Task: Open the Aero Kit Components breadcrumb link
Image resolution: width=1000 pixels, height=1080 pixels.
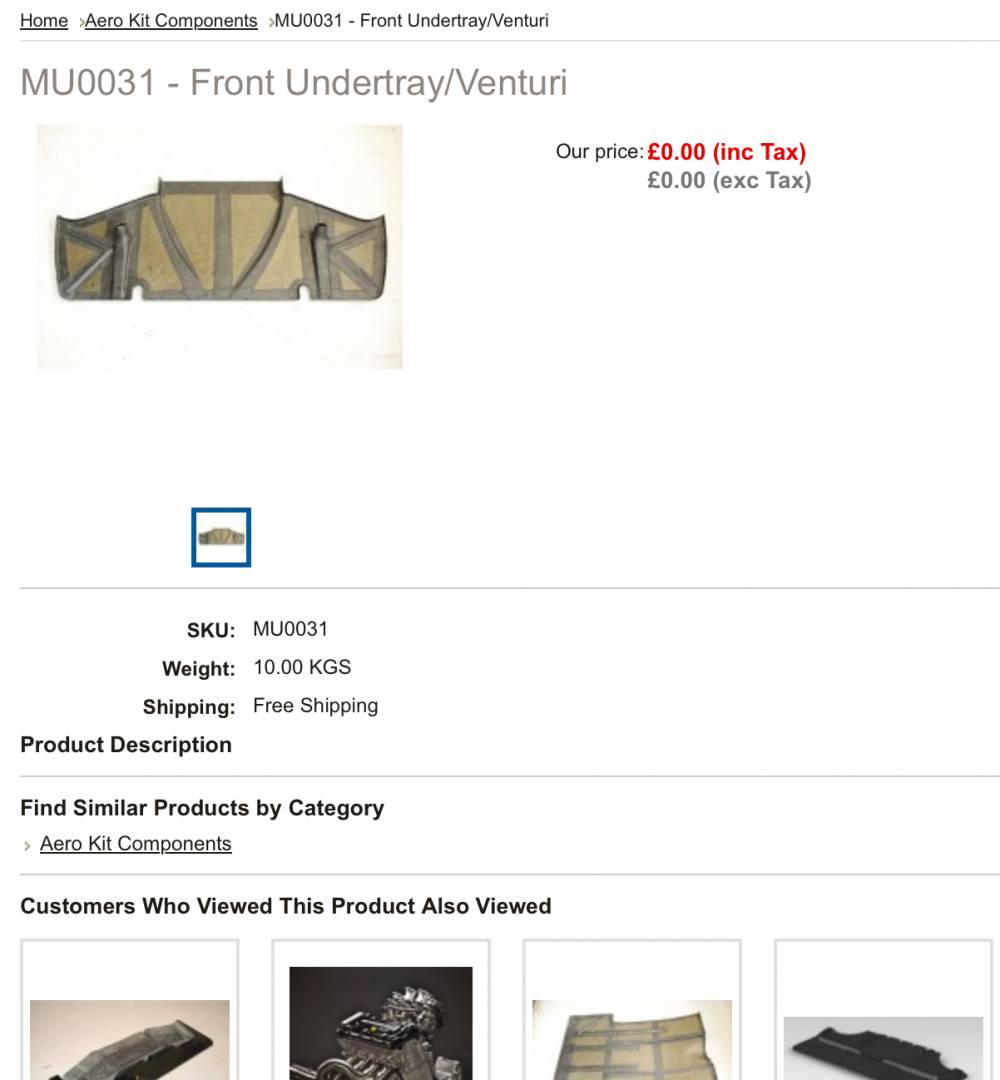Action: tap(171, 20)
